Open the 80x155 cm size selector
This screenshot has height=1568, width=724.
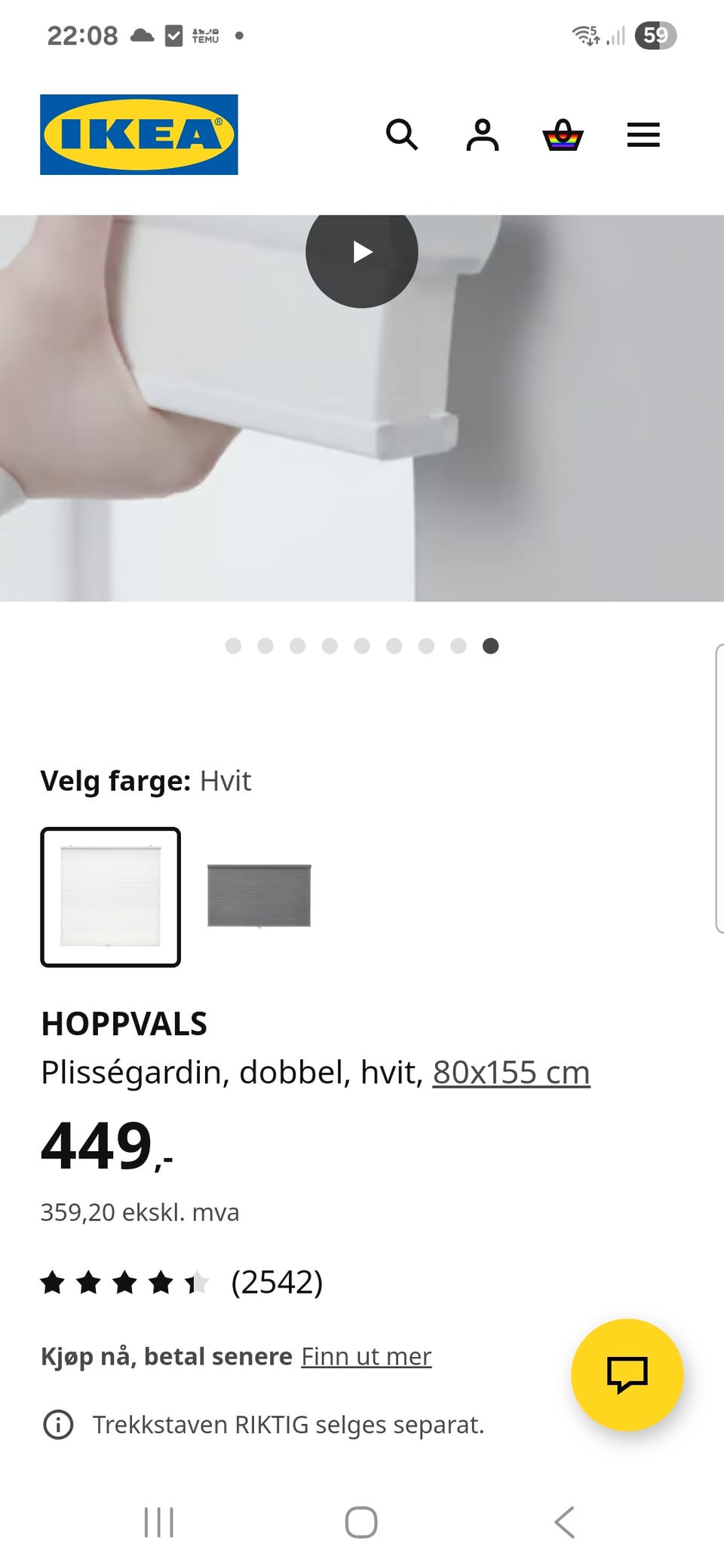tap(511, 1071)
